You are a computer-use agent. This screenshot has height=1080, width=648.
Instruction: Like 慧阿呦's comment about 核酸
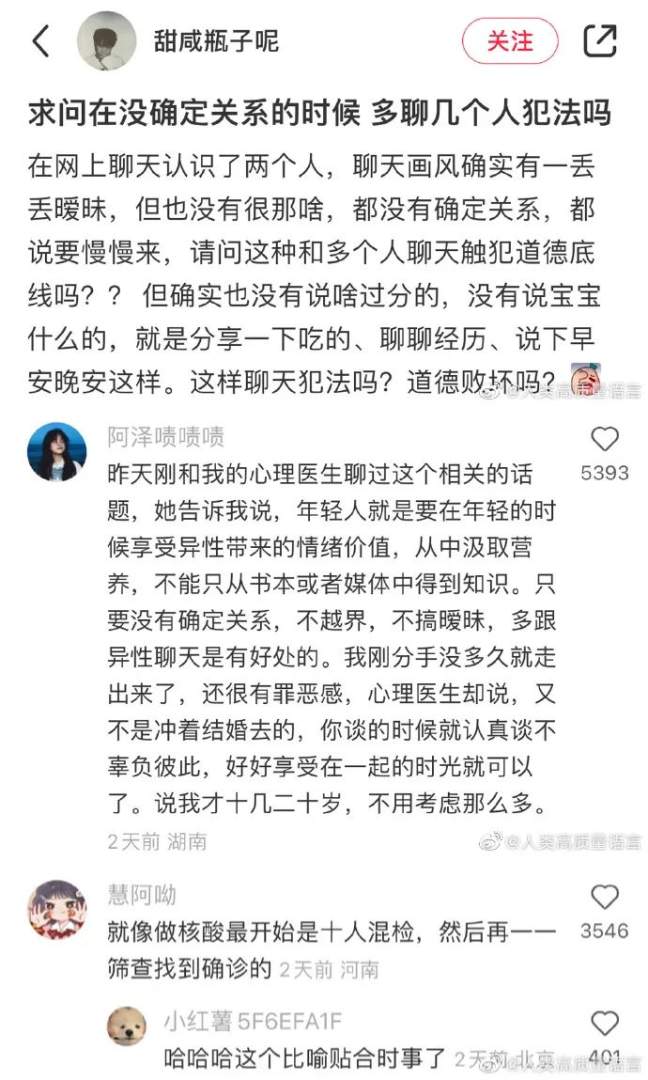[605, 896]
